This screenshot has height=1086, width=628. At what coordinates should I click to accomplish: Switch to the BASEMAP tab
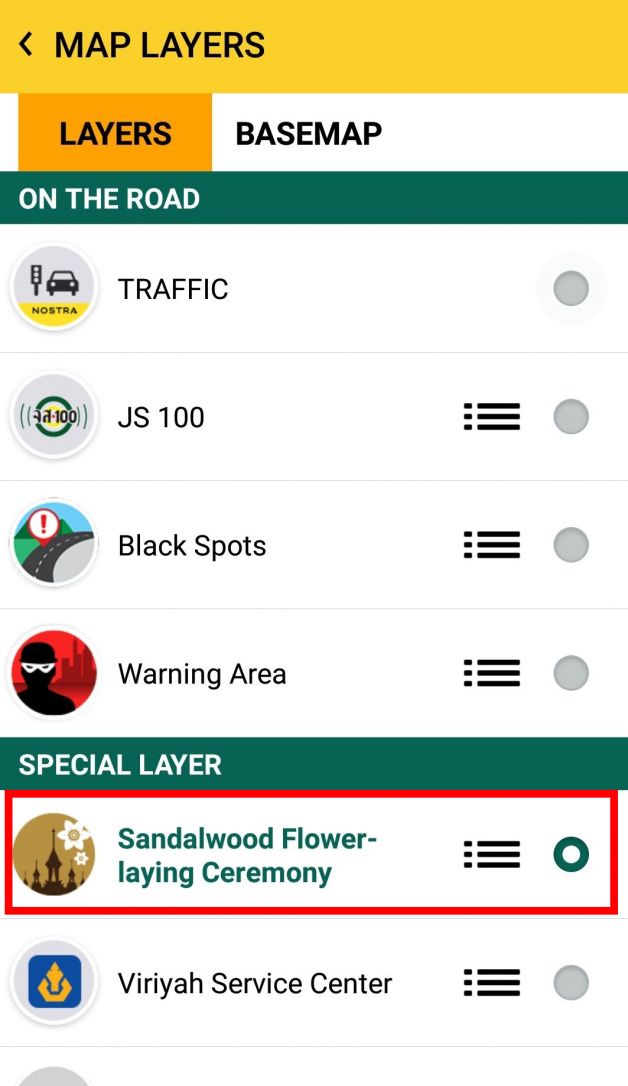point(308,134)
